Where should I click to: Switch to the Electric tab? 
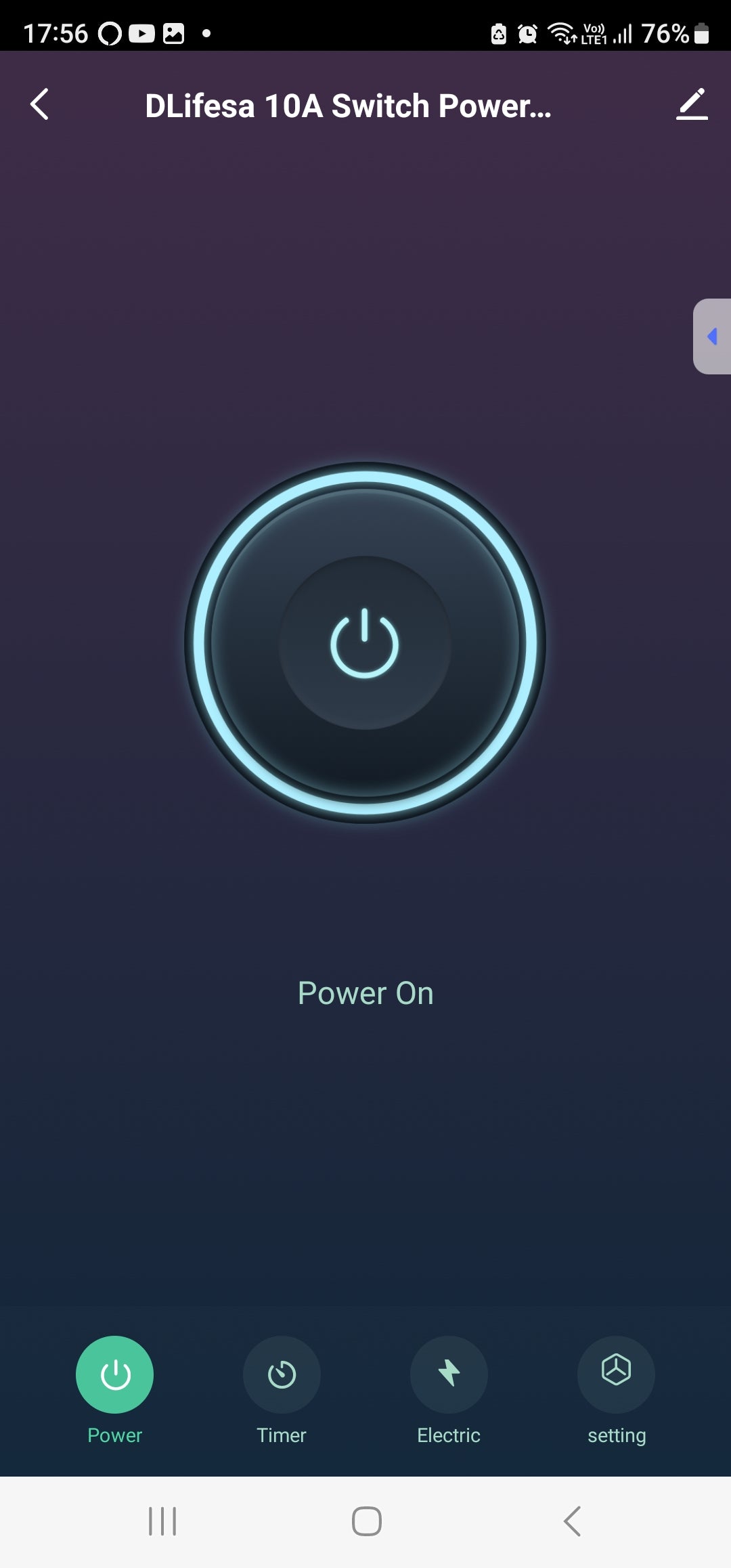tap(449, 1374)
